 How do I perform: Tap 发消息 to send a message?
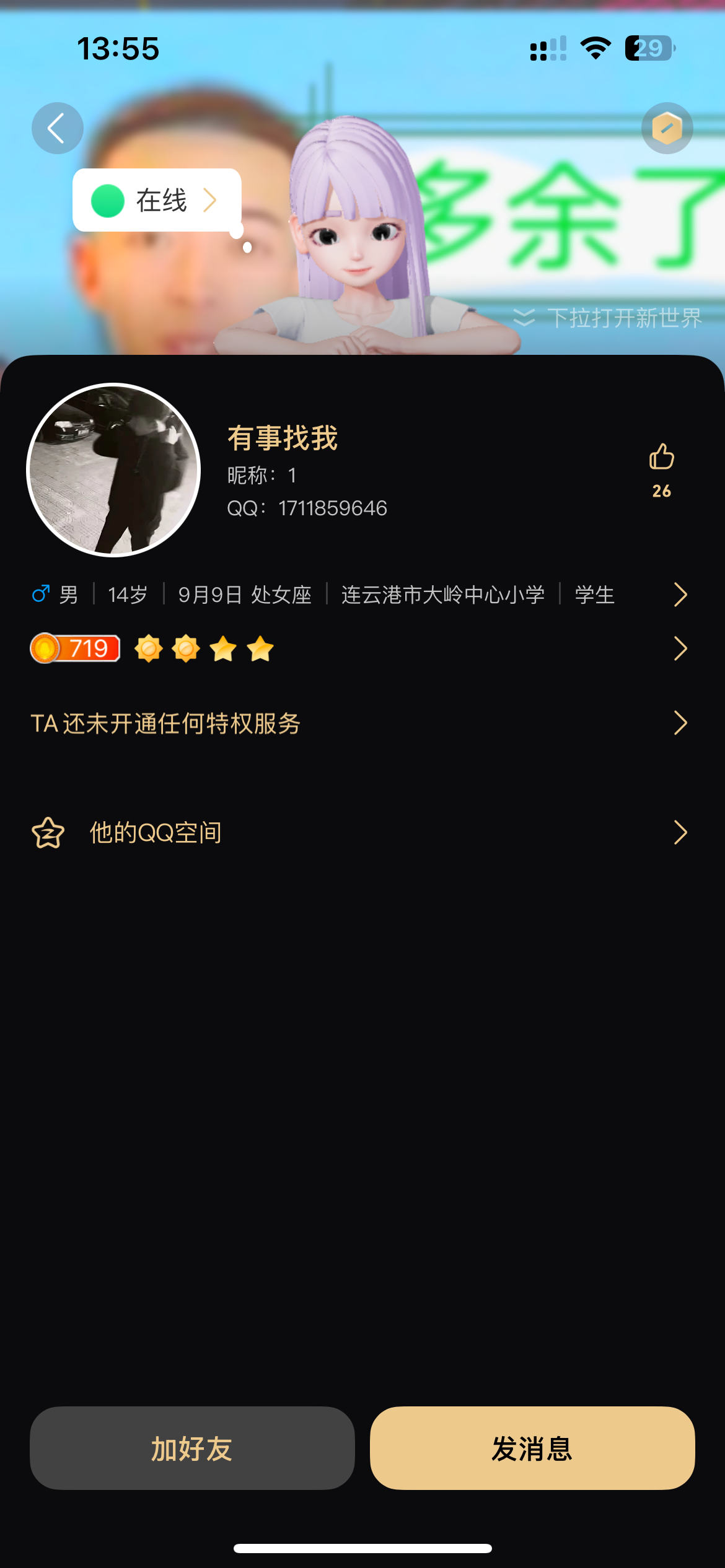point(532,1448)
